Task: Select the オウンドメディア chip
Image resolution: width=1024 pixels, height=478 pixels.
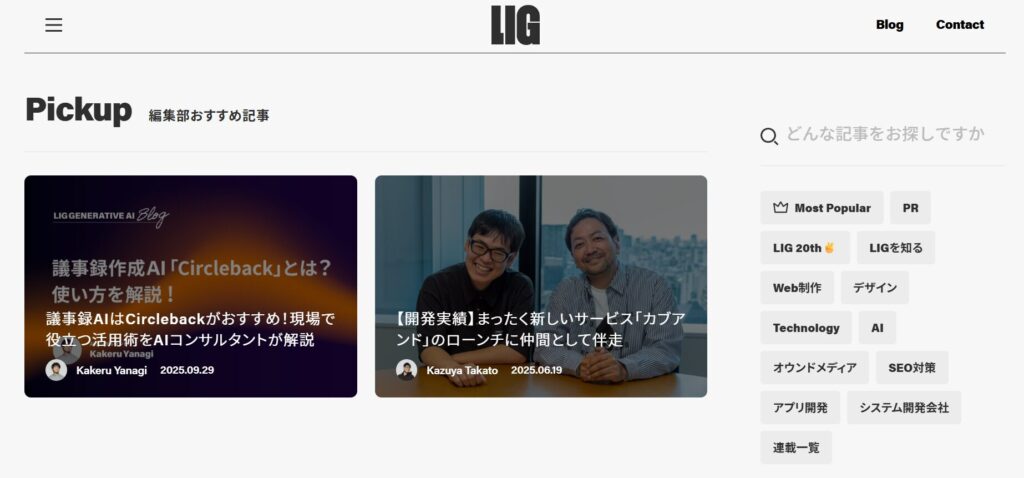Action: [x=814, y=368]
